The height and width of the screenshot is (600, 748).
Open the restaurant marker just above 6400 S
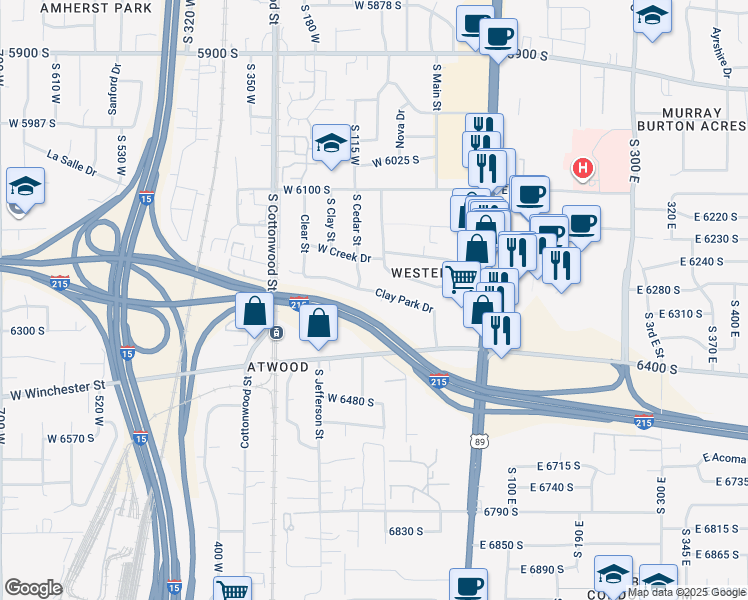[501, 332]
